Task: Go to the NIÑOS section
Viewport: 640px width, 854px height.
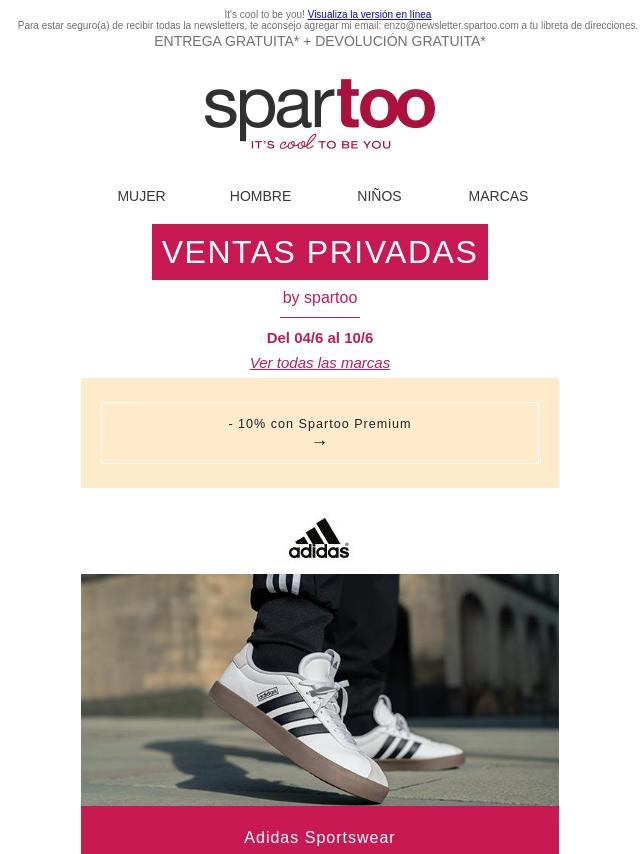Action: (x=379, y=196)
